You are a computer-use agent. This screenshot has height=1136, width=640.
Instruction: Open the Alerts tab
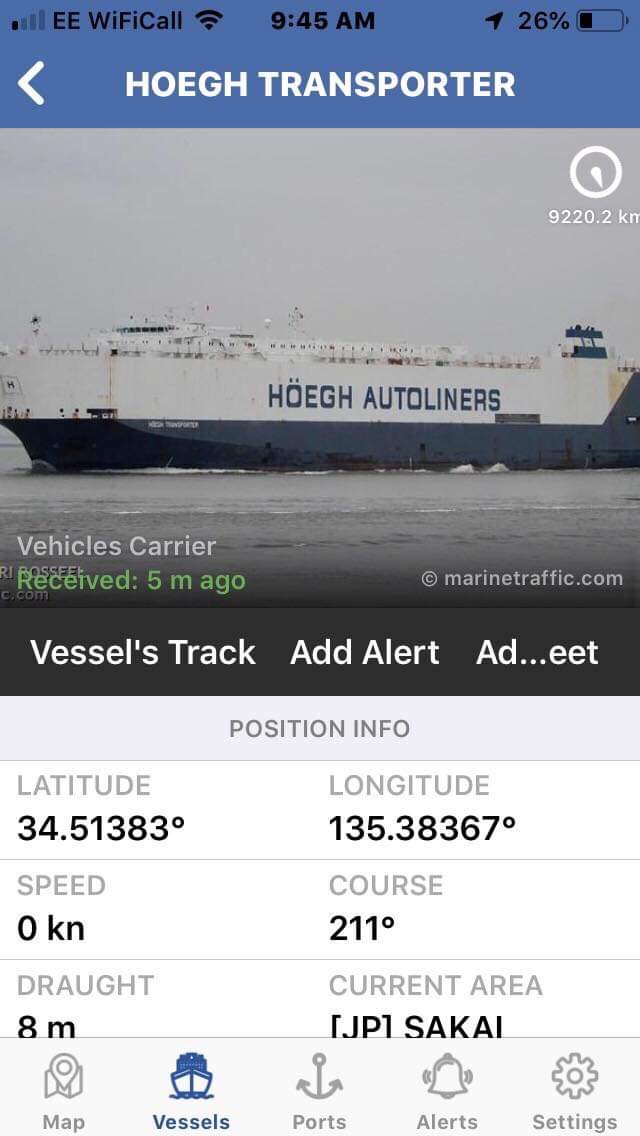pos(447,1092)
